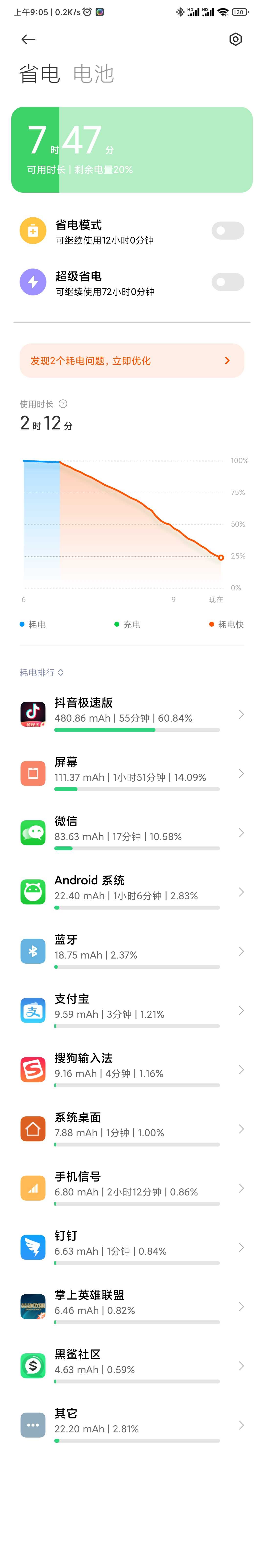Turn on 超级省电 mode

pyautogui.click(x=228, y=282)
